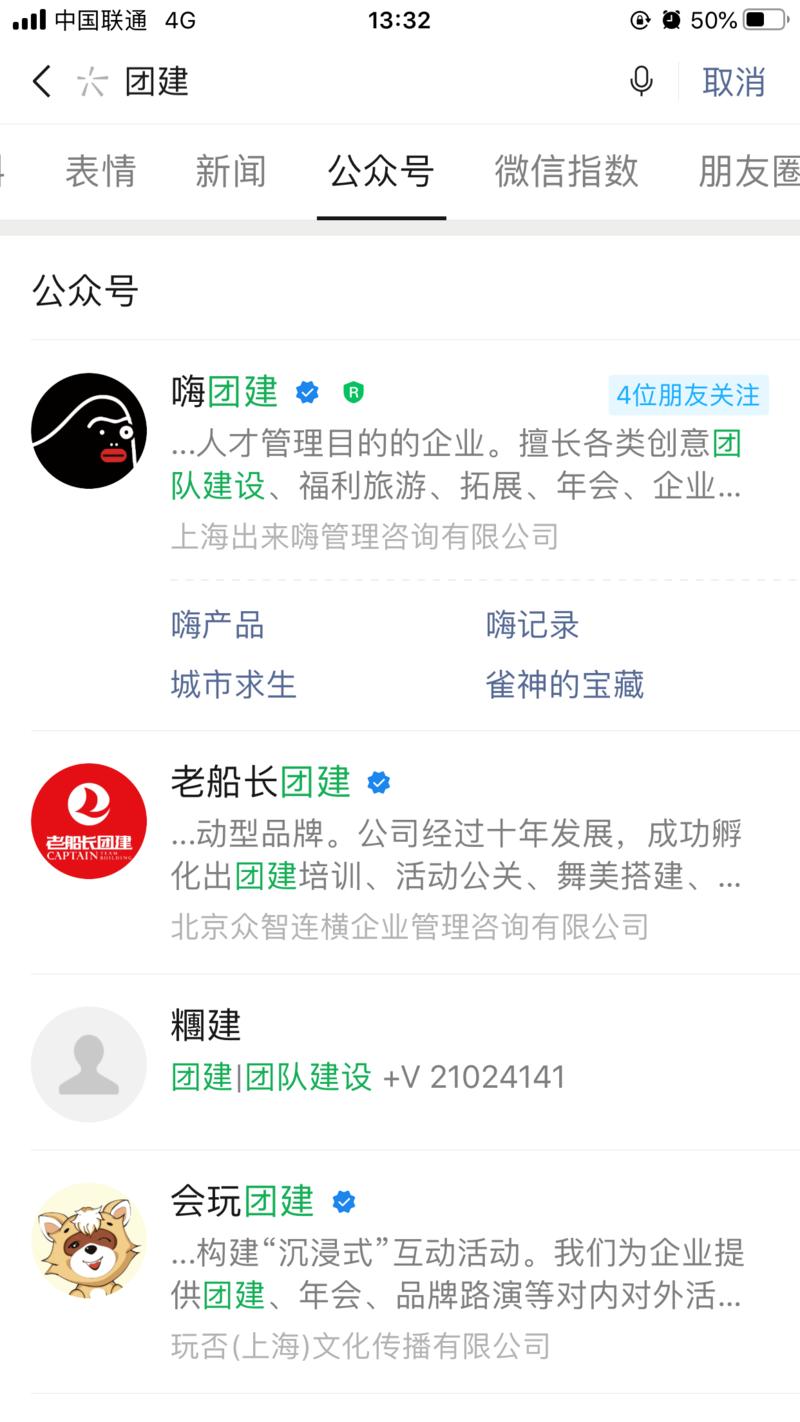800x1422 pixels.
Task: Tap the back arrow to exit search
Action: 40,82
